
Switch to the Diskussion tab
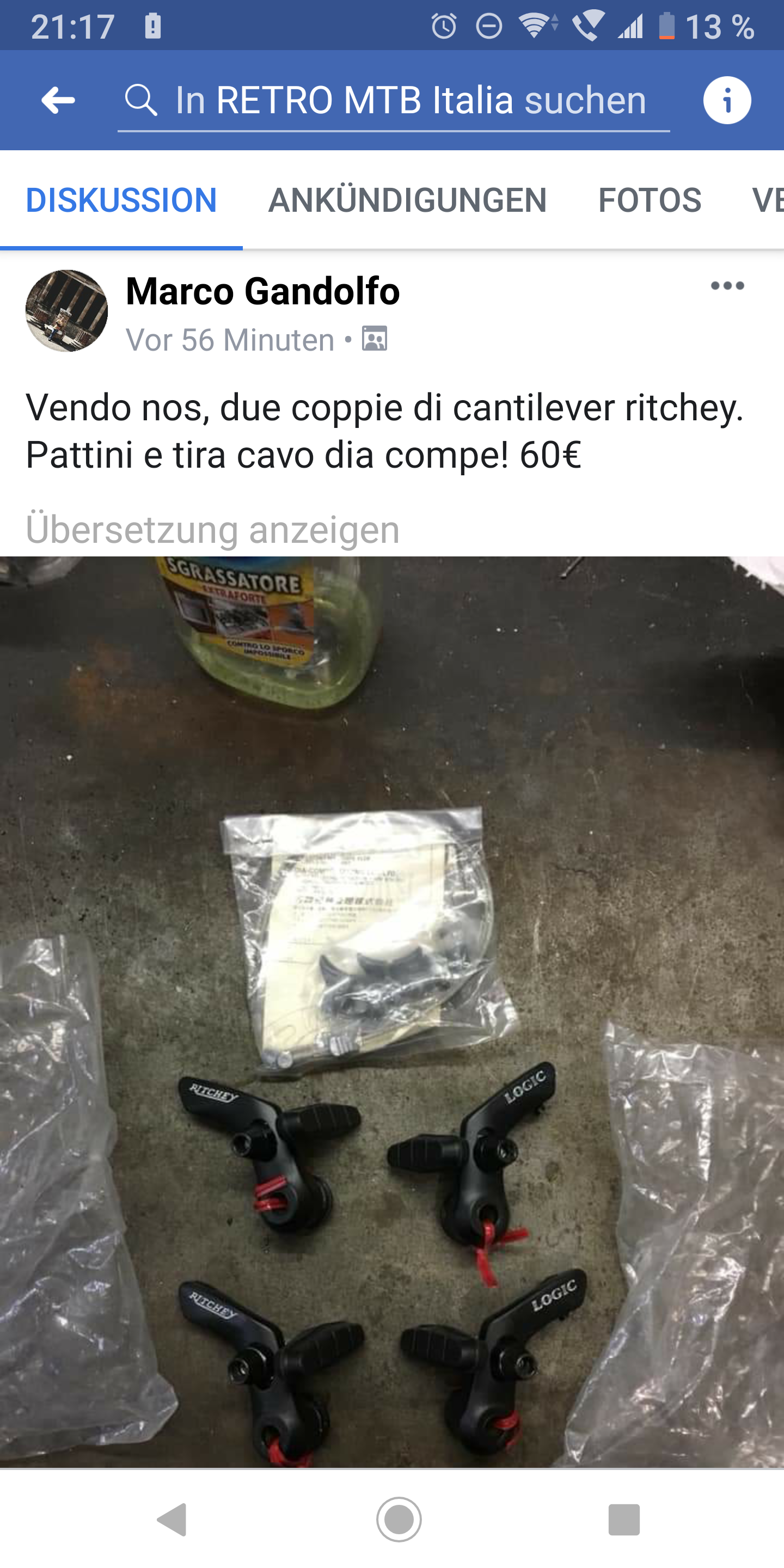pyautogui.click(x=121, y=200)
